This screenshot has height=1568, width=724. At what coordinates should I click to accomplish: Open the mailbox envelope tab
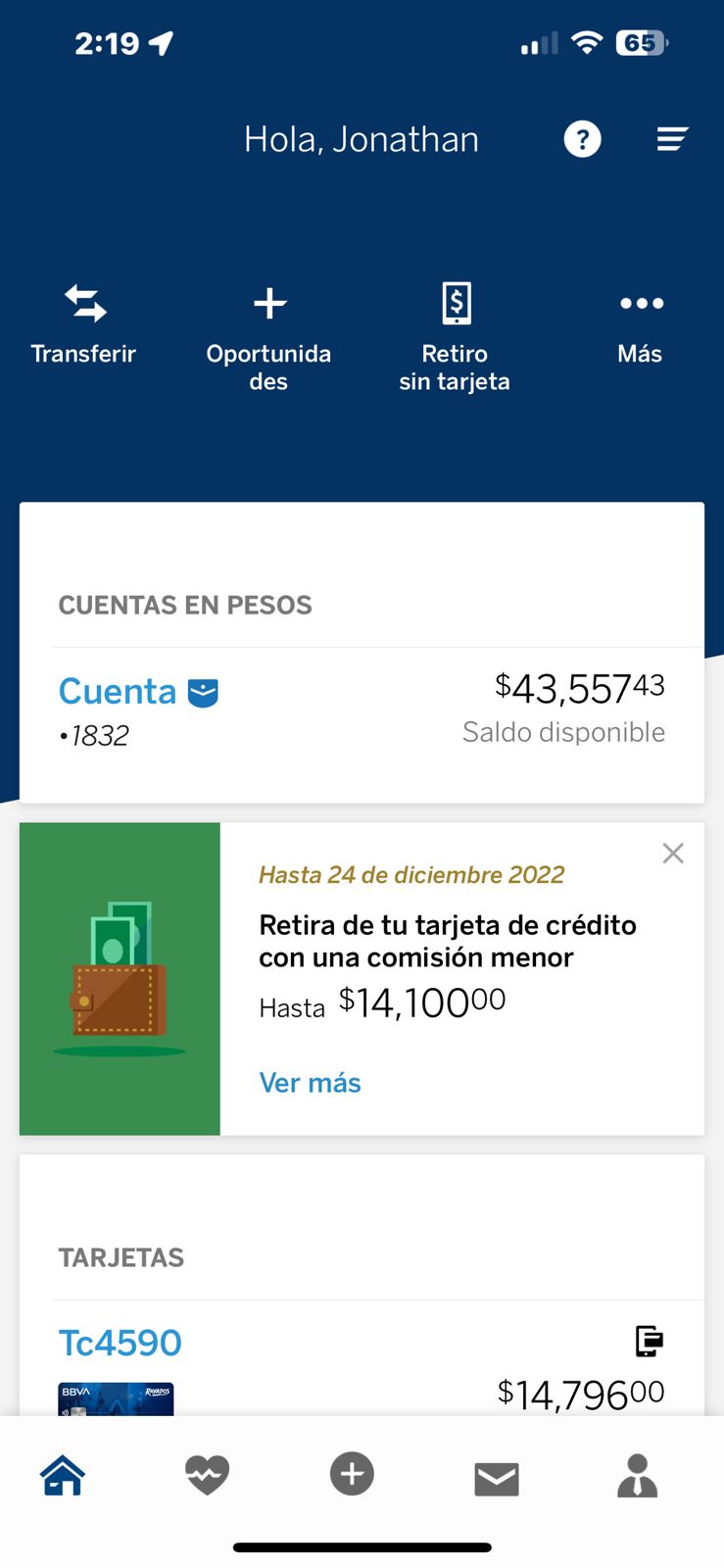click(x=497, y=1480)
